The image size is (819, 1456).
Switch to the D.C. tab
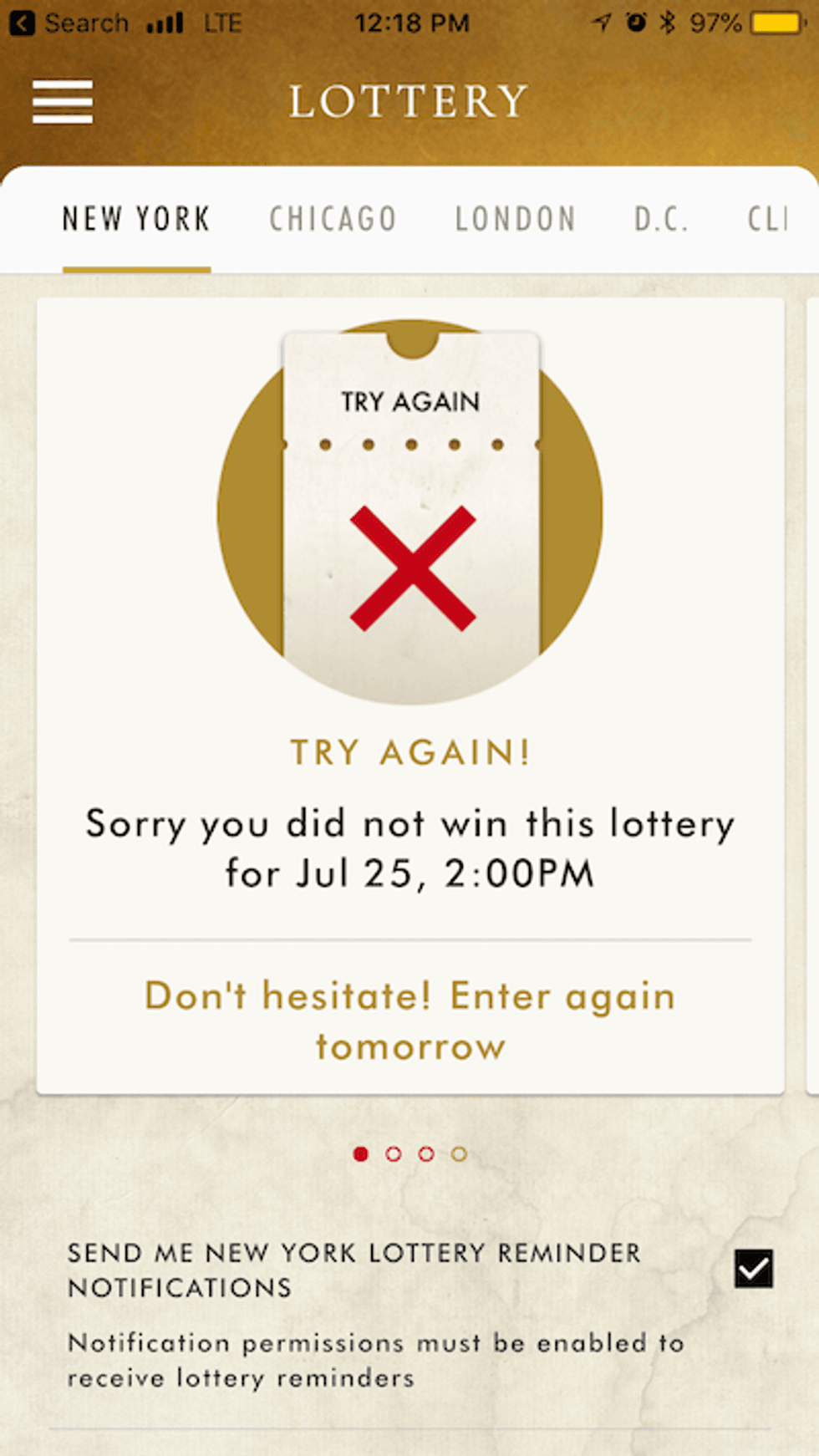661,219
